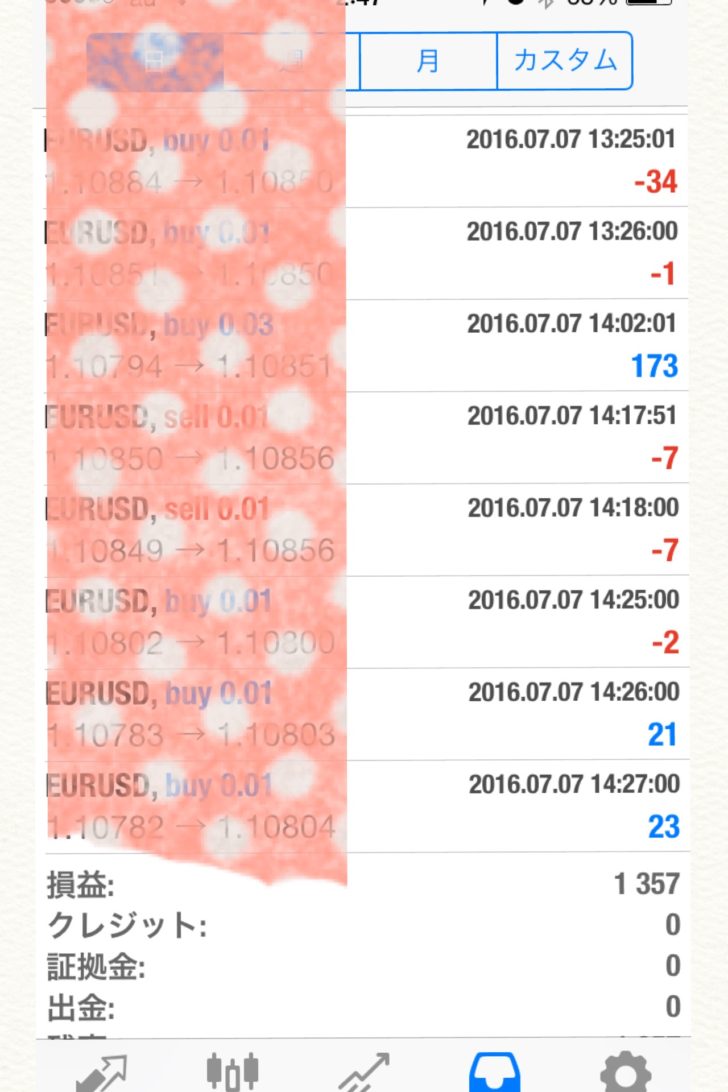
Task: Open the 14:27:00 trade with profit 23
Action: [364, 805]
